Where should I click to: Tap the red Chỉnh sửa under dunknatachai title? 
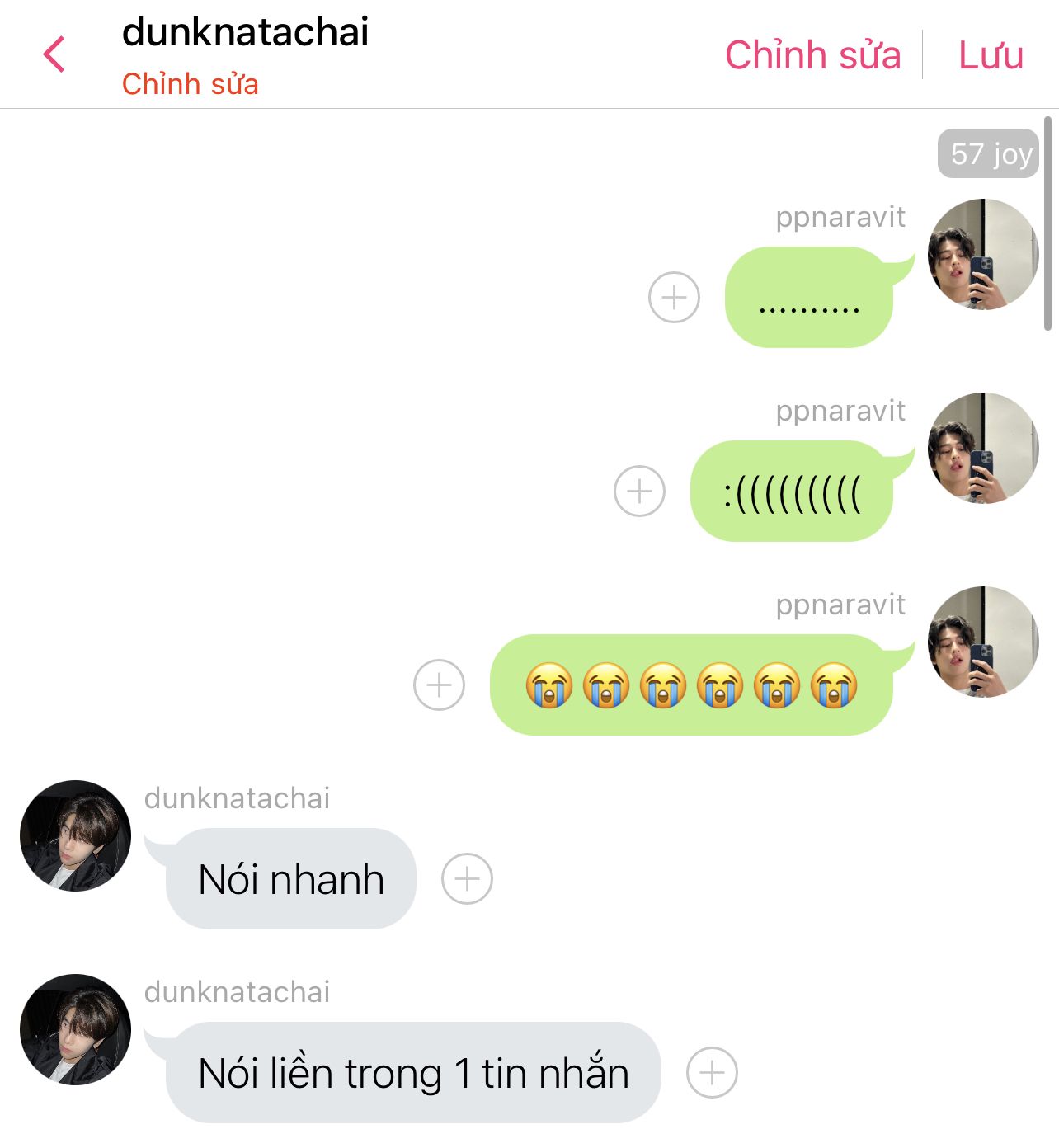click(191, 84)
